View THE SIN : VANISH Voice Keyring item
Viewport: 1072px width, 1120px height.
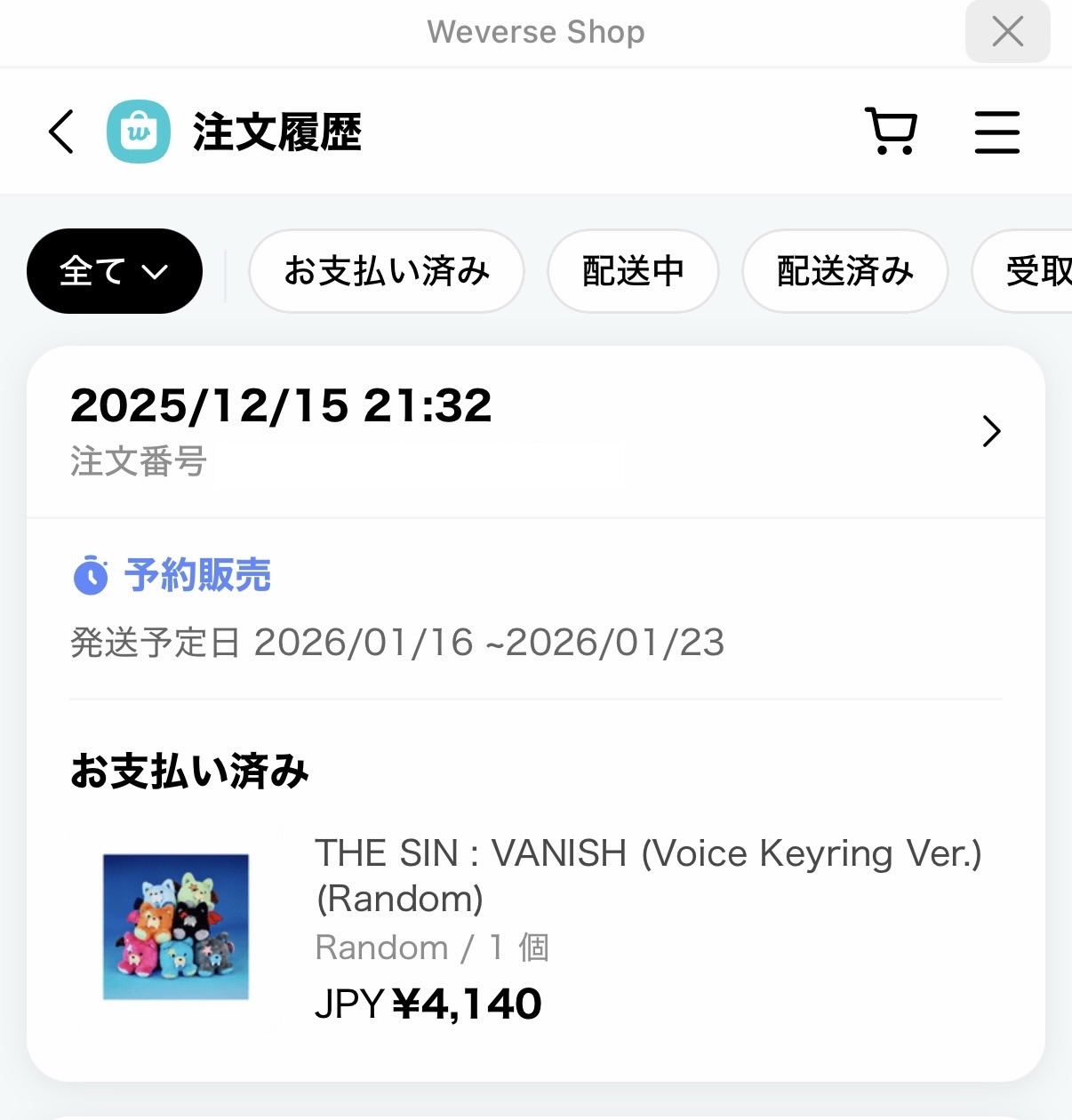pos(648,875)
